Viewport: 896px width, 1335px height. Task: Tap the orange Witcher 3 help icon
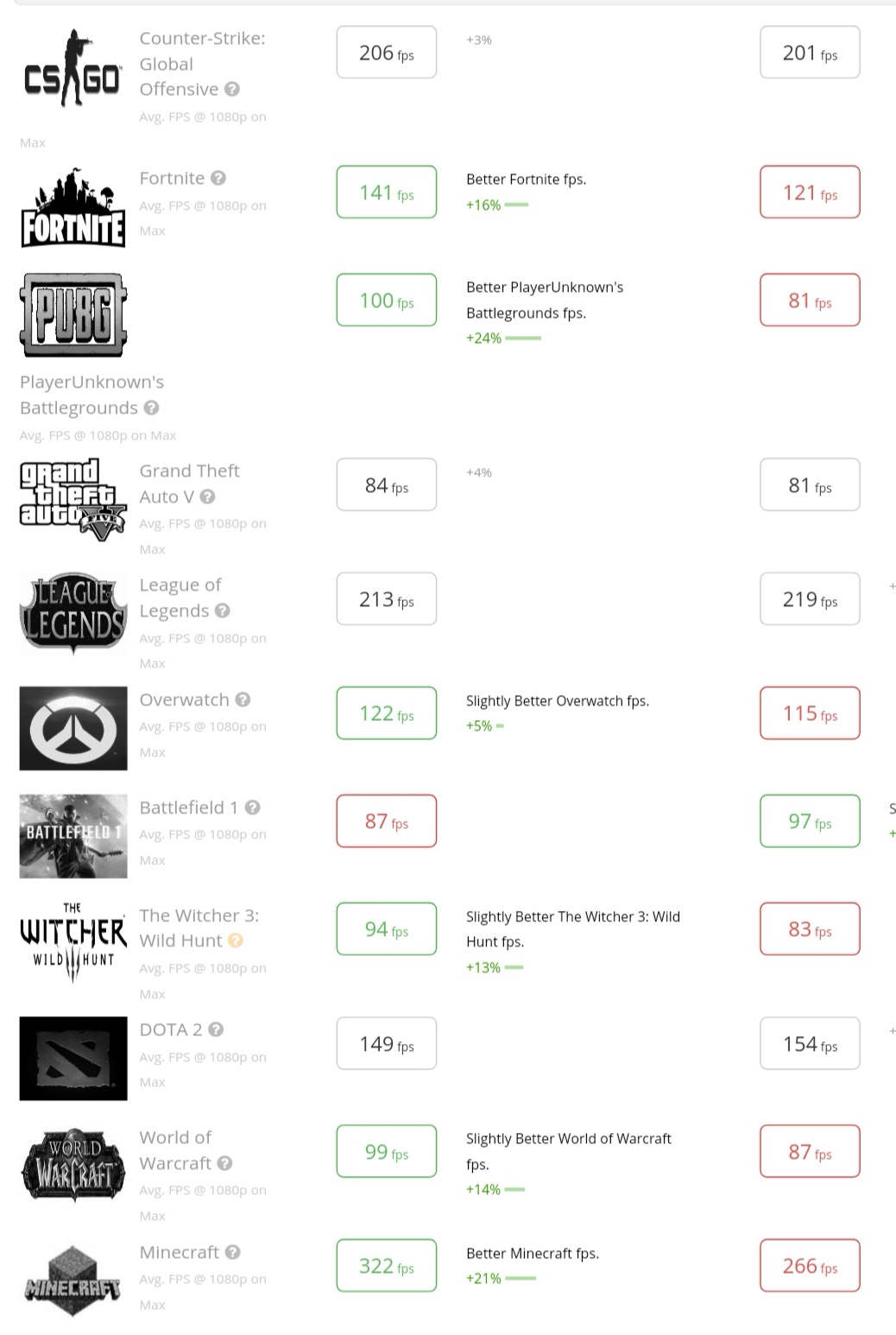coord(236,940)
